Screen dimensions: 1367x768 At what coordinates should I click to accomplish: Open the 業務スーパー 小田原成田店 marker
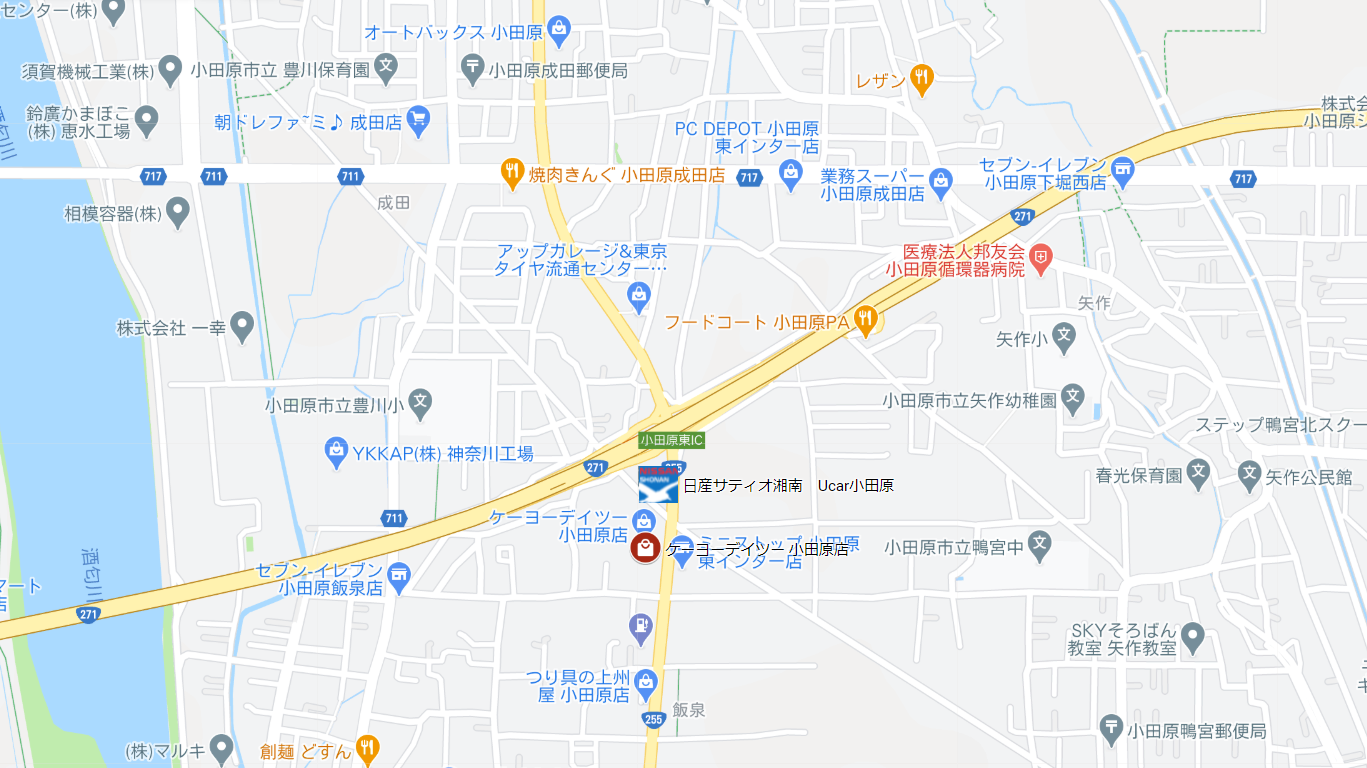940,180
